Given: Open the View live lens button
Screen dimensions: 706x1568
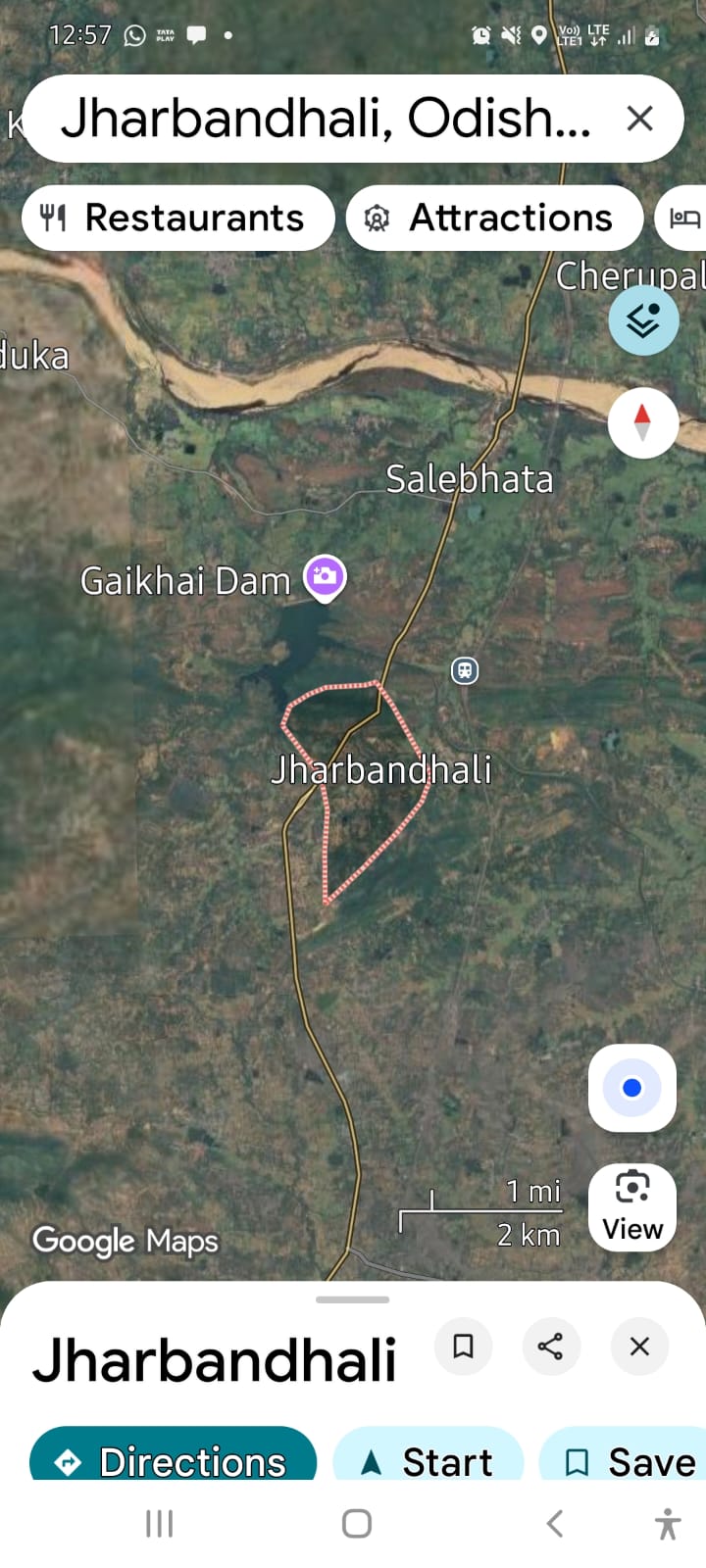Looking at the screenshot, I should point(632,1207).
